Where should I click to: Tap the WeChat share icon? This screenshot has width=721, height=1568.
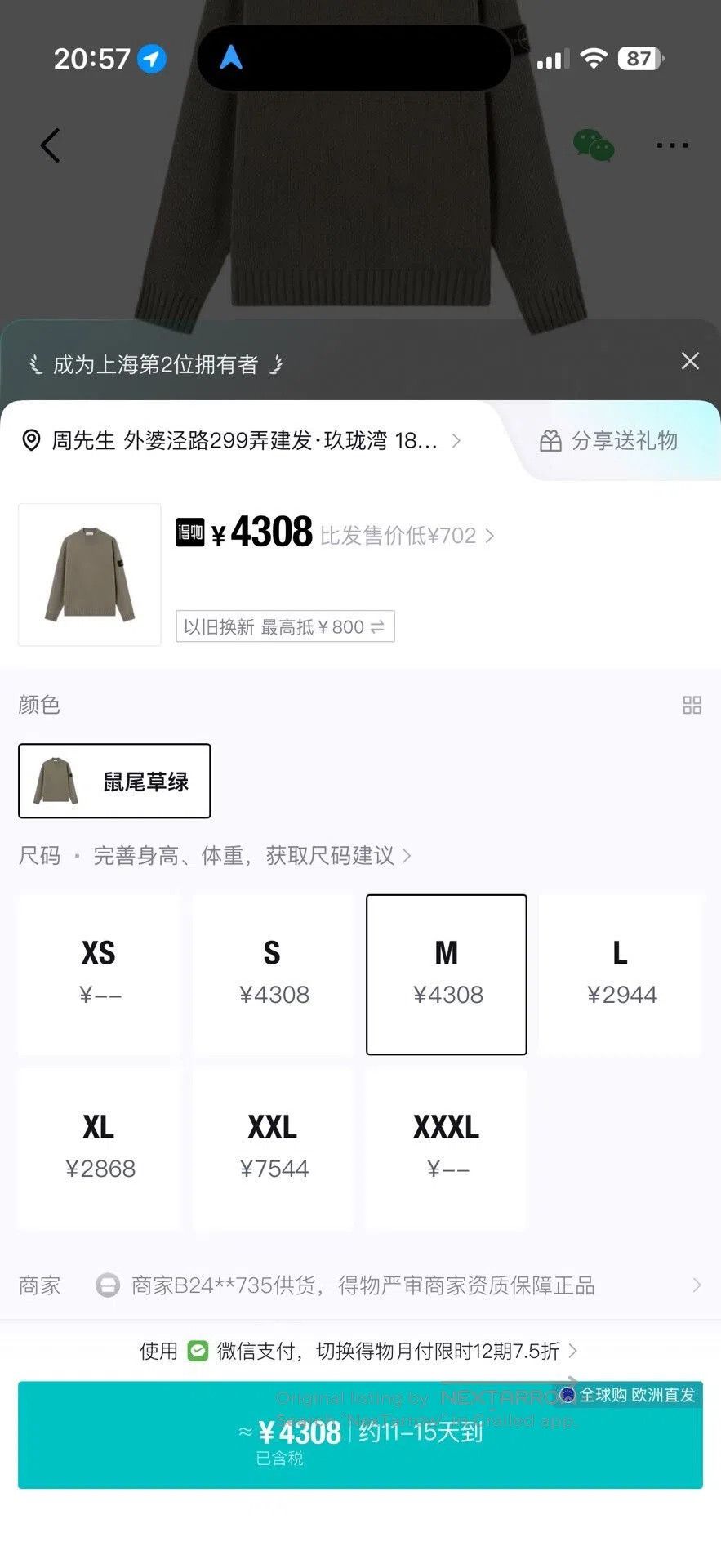(x=594, y=145)
